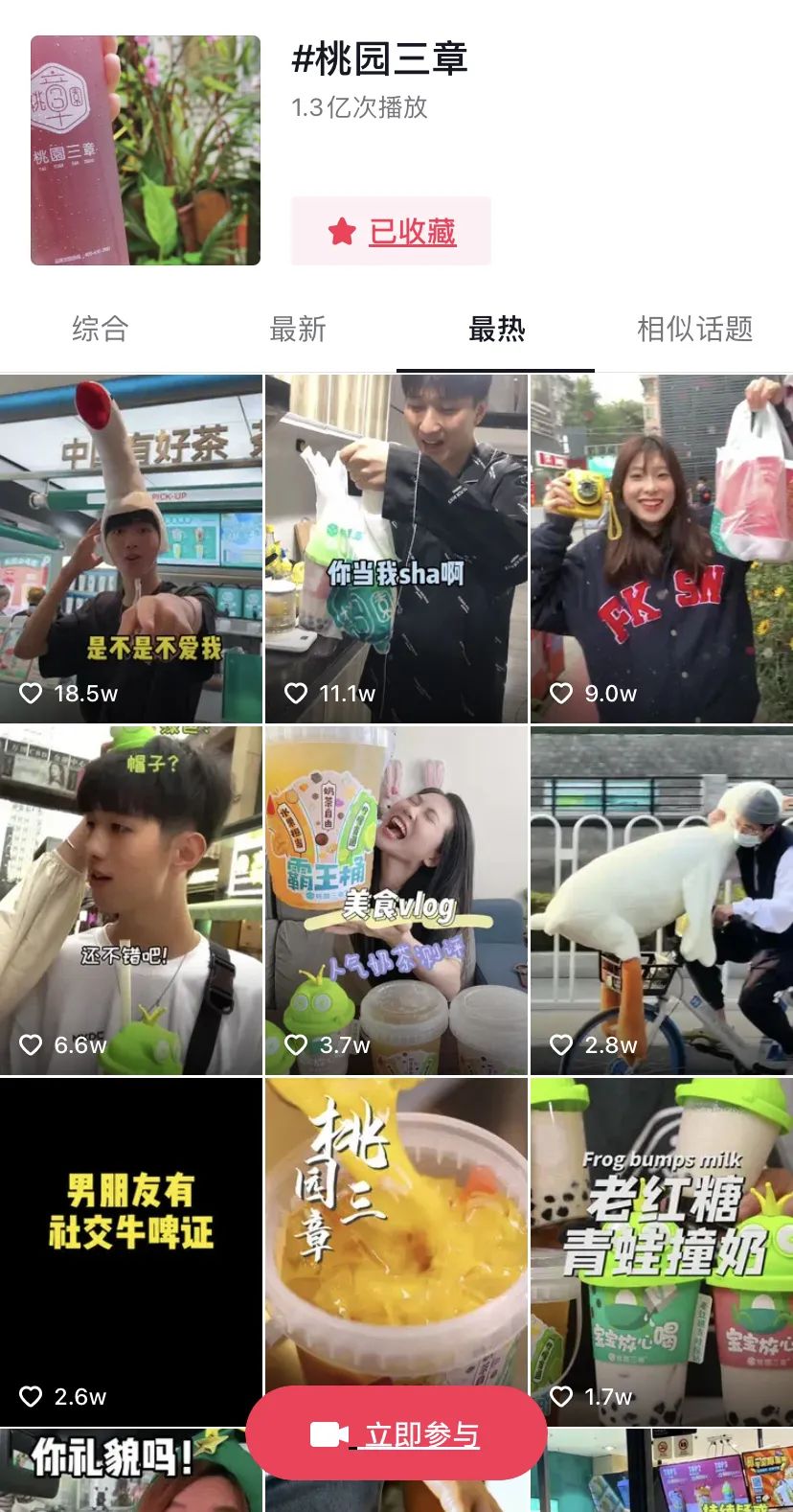Open the video with 9.0w likes
793x1512 pixels.
661,548
